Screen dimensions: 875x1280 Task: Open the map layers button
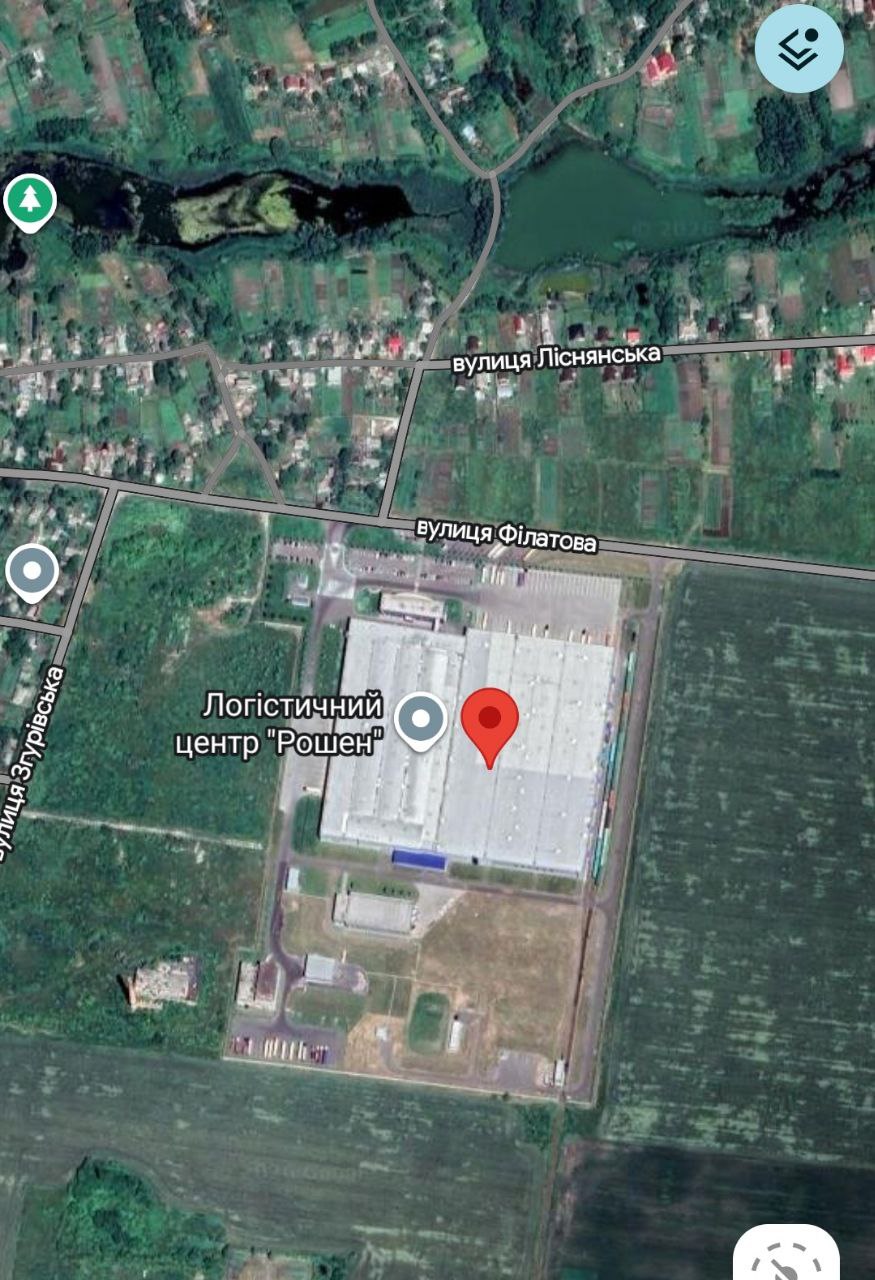(x=799, y=49)
